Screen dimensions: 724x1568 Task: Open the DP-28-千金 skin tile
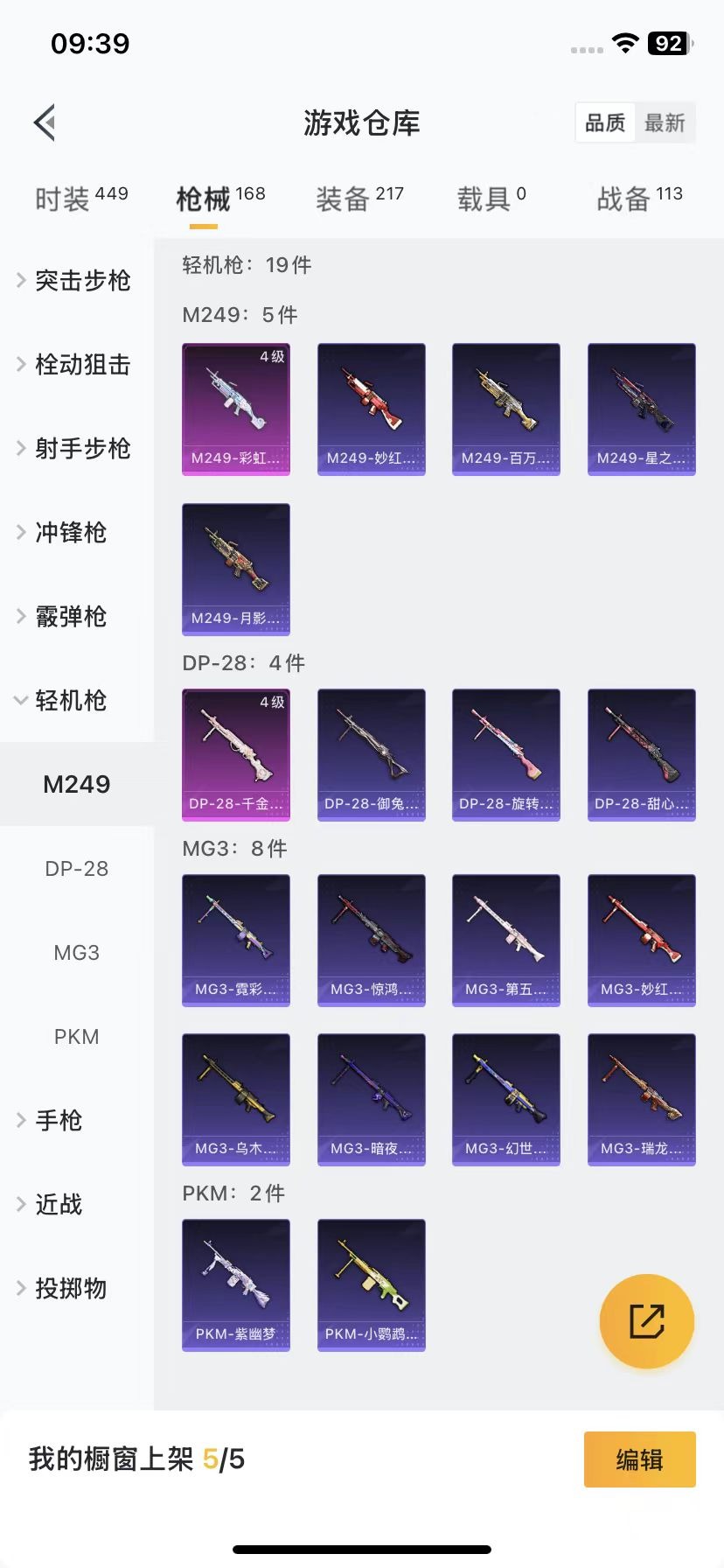(x=236, y=754)
